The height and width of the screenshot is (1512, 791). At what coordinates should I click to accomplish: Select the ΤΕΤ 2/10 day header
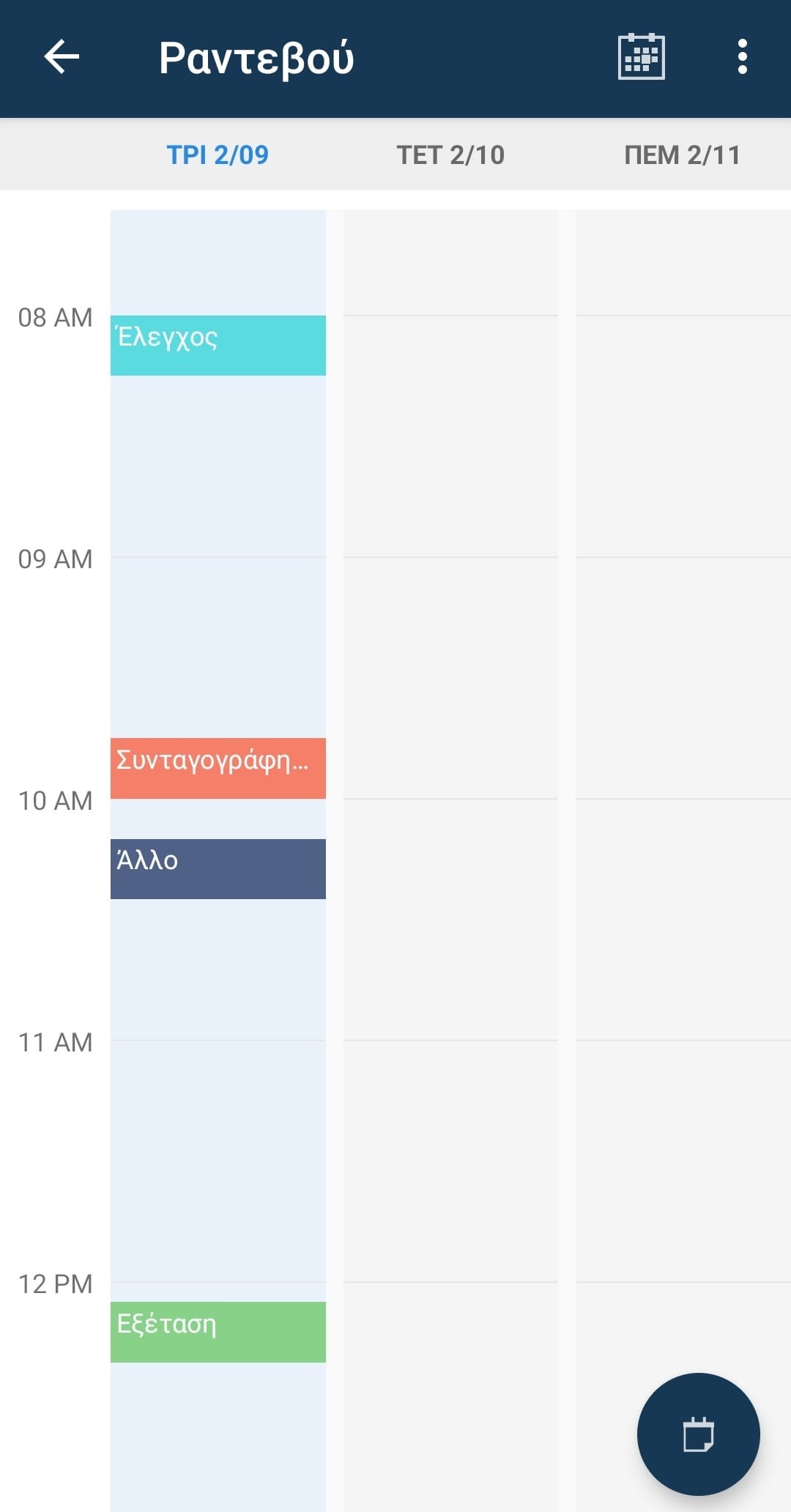click(450, 155)
